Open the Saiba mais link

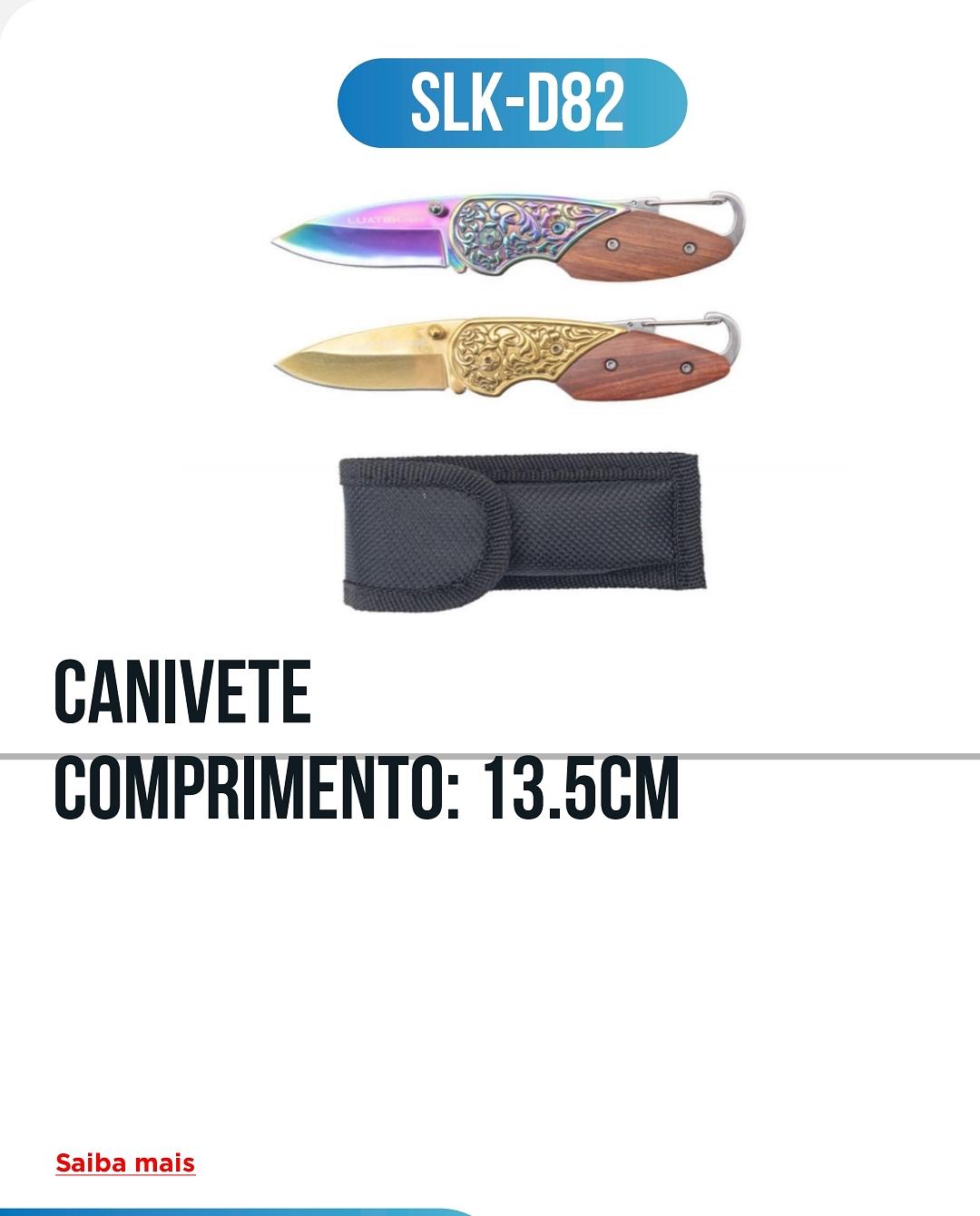coord(125,1162)
